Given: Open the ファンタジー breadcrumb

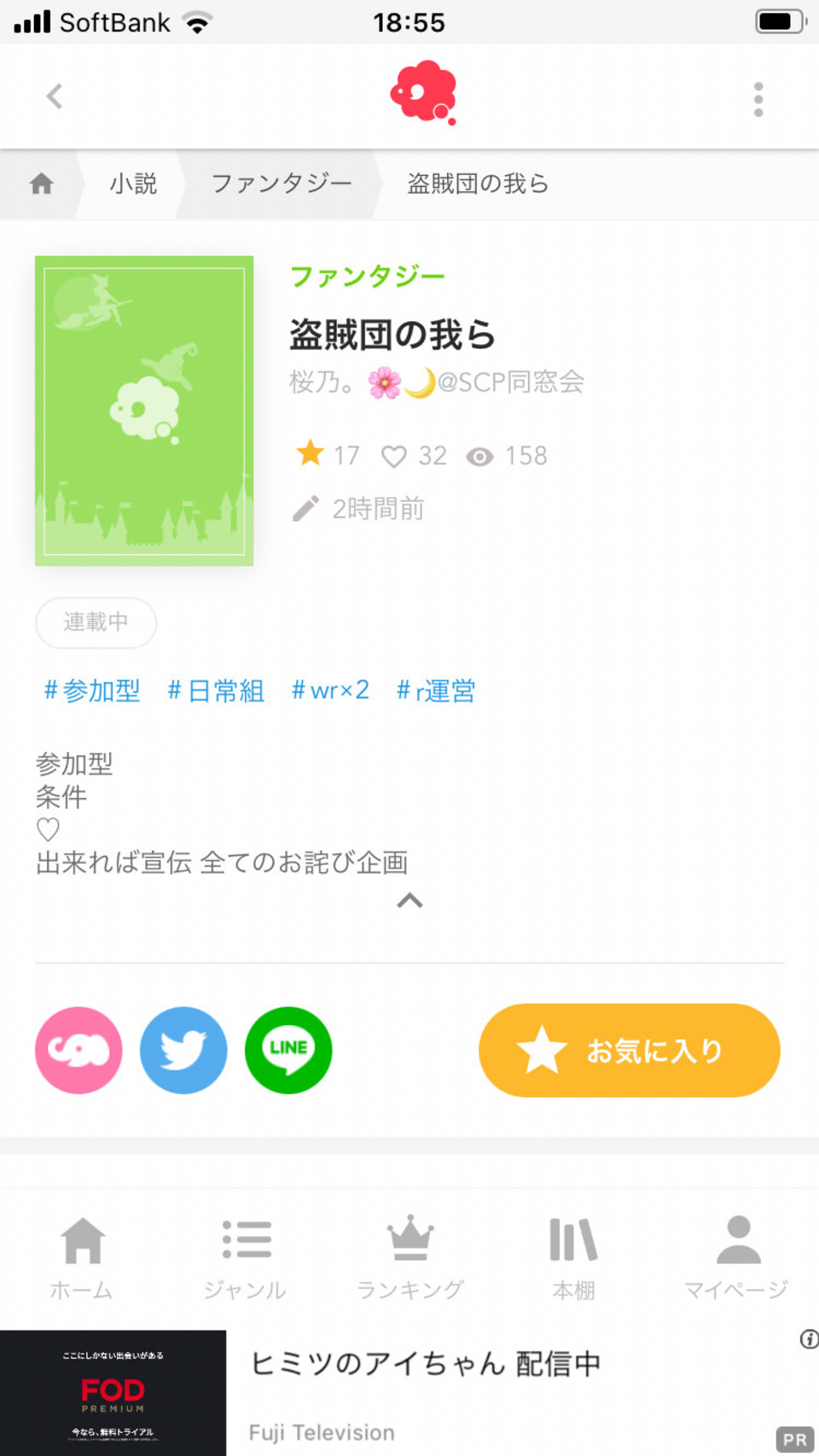Looking at the screenshot, I should click(282, 183).
